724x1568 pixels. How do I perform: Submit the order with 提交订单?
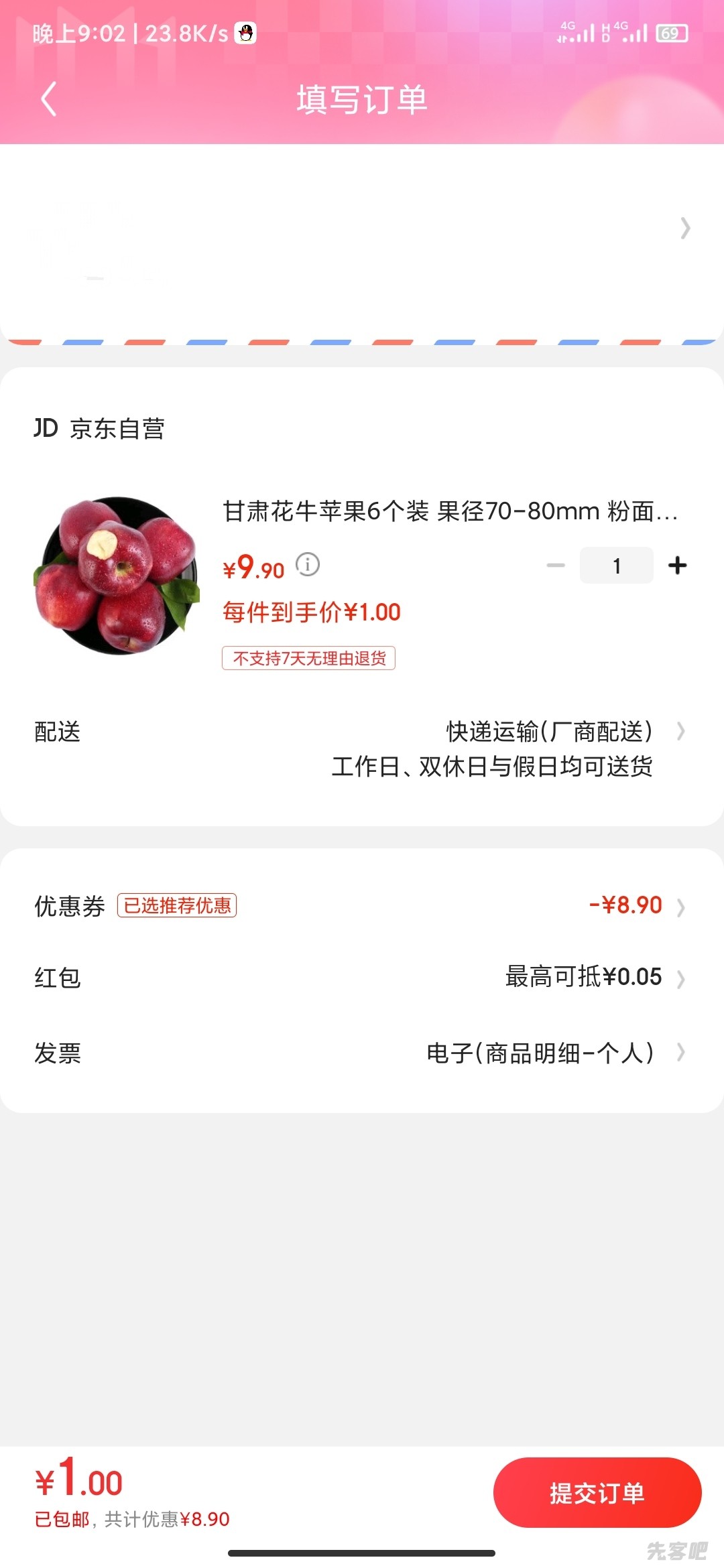coord(597,1493)
